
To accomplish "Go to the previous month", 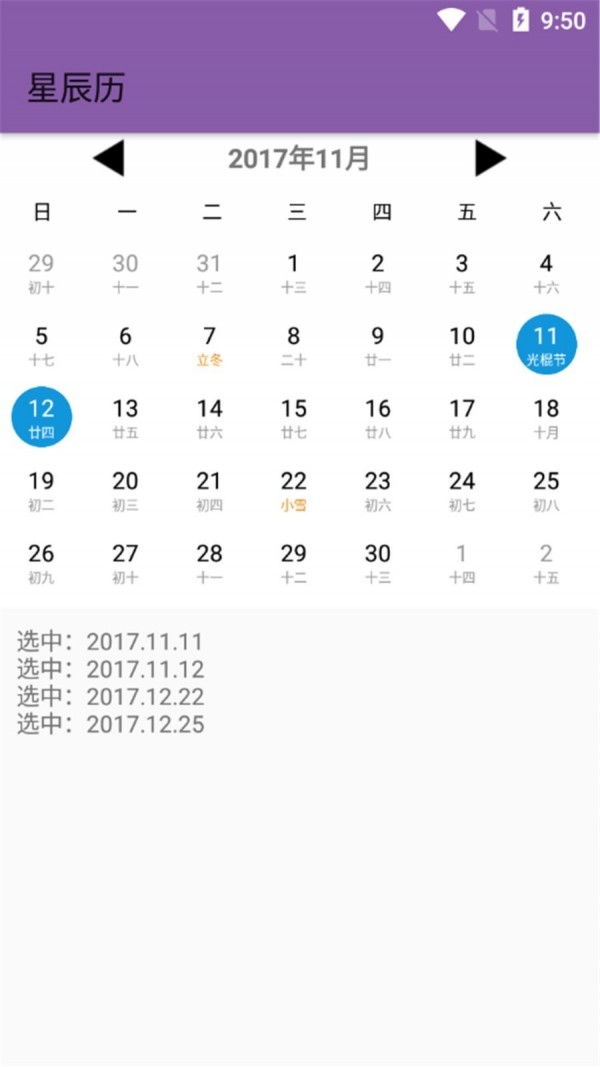I will (x=108, y=158).
